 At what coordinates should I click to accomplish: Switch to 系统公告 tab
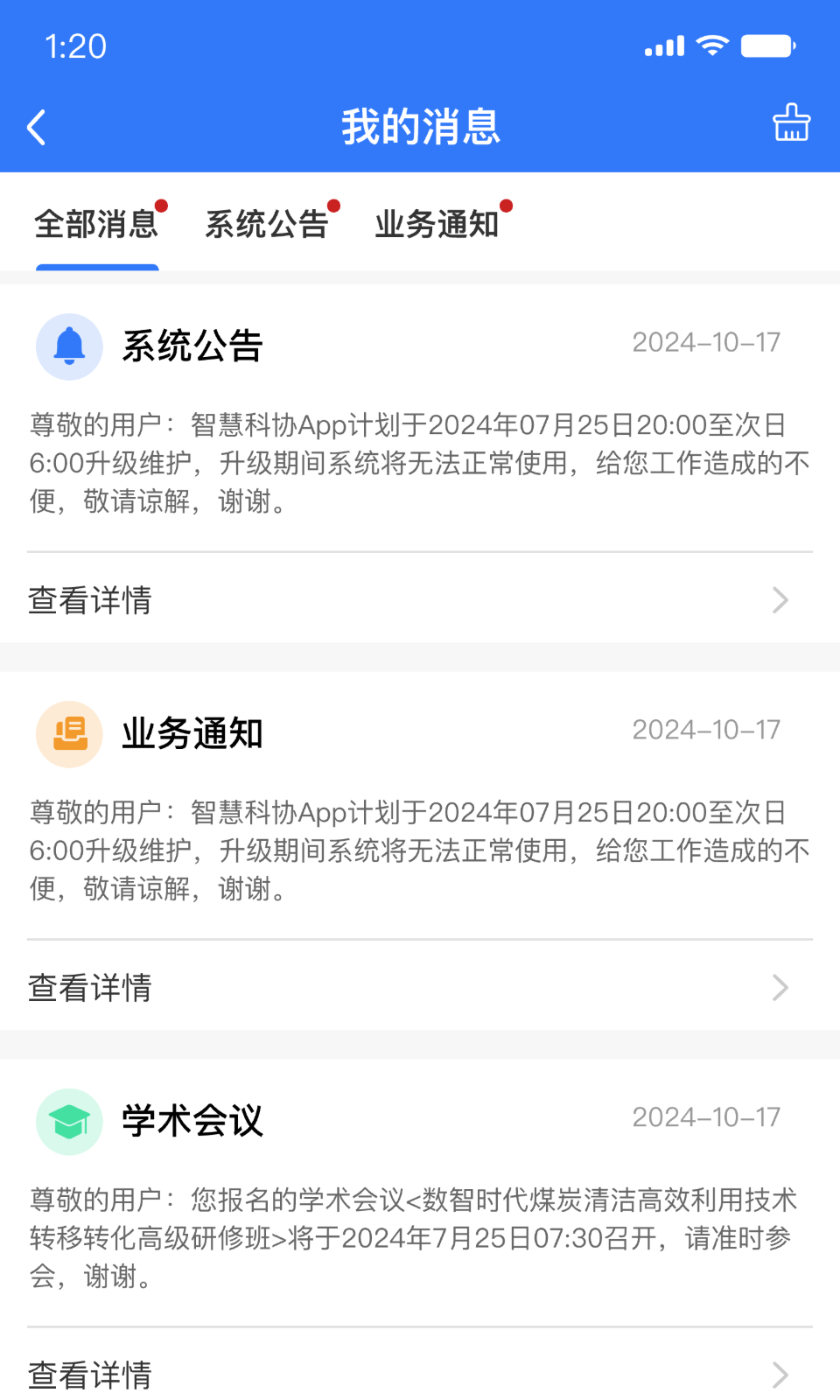267,225
